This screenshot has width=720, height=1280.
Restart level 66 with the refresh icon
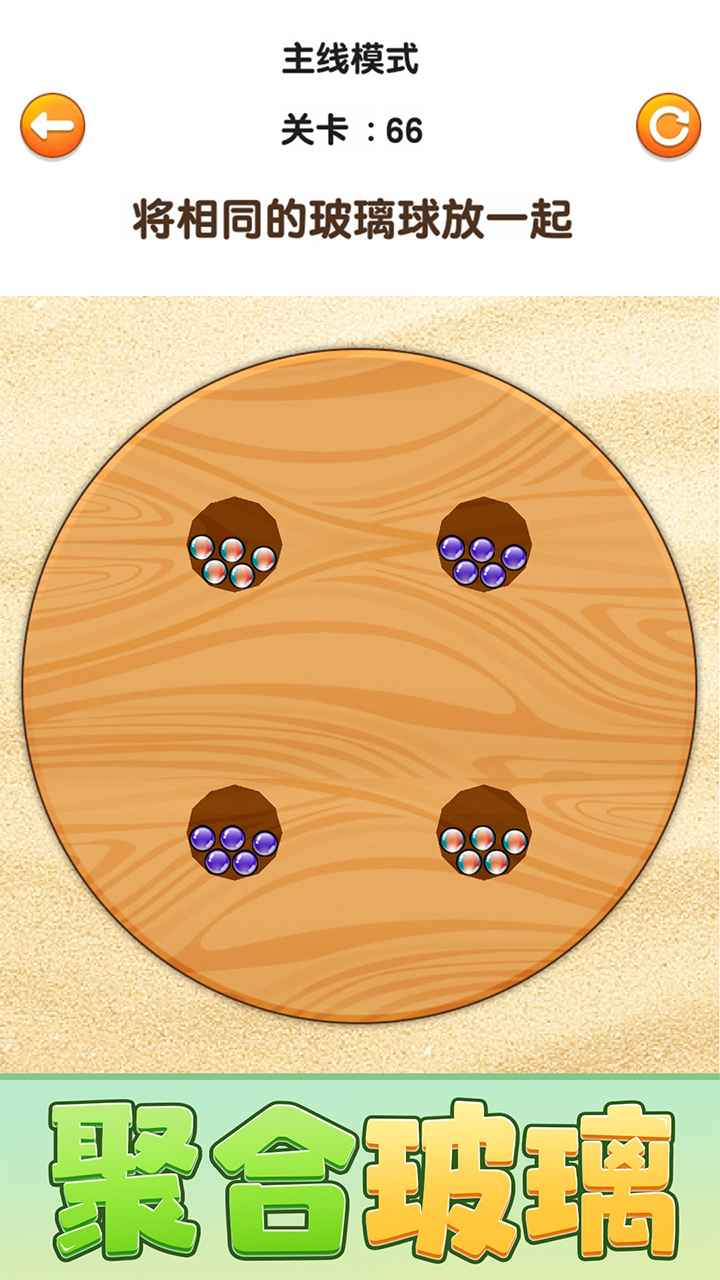668,126
